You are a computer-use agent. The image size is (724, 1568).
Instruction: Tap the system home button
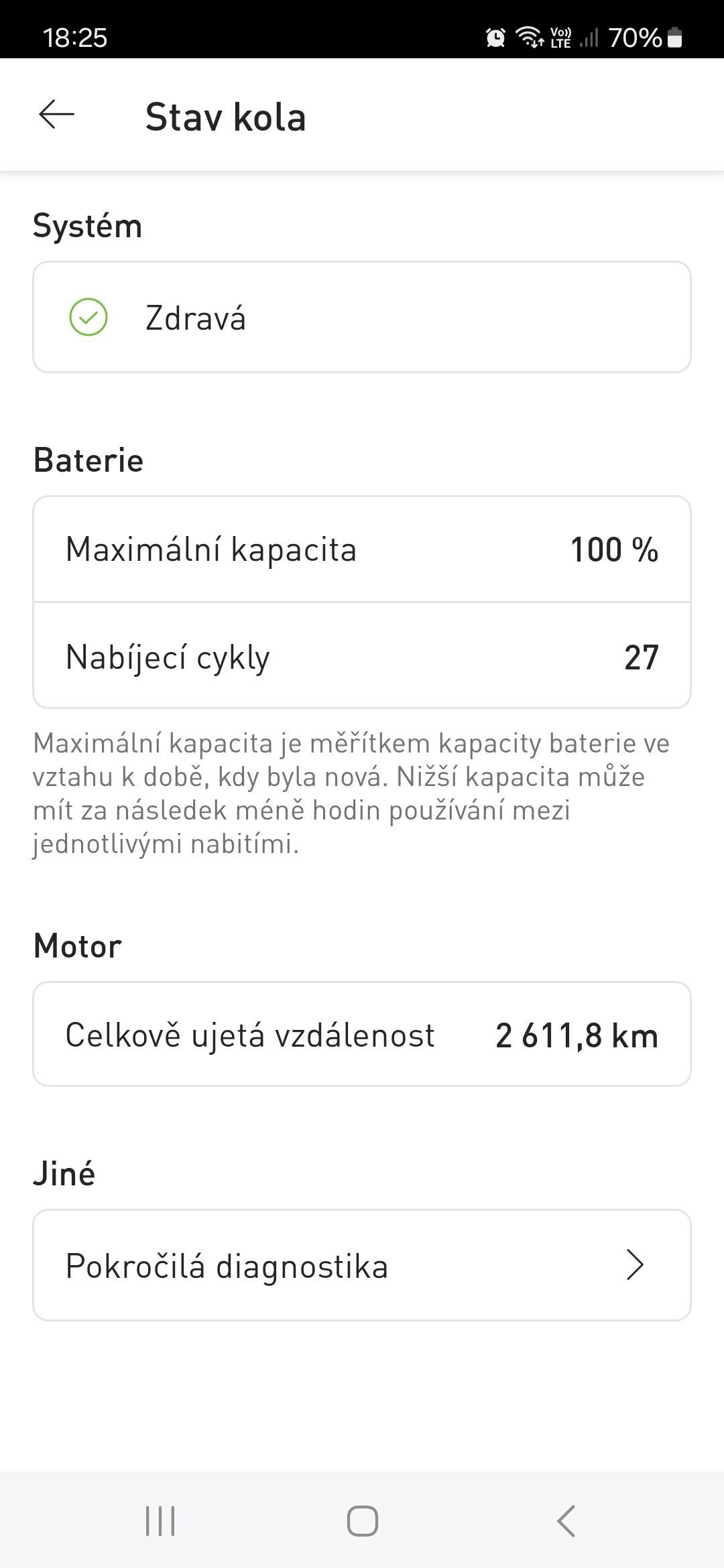pyautogui.click(x=362, y=1520)
